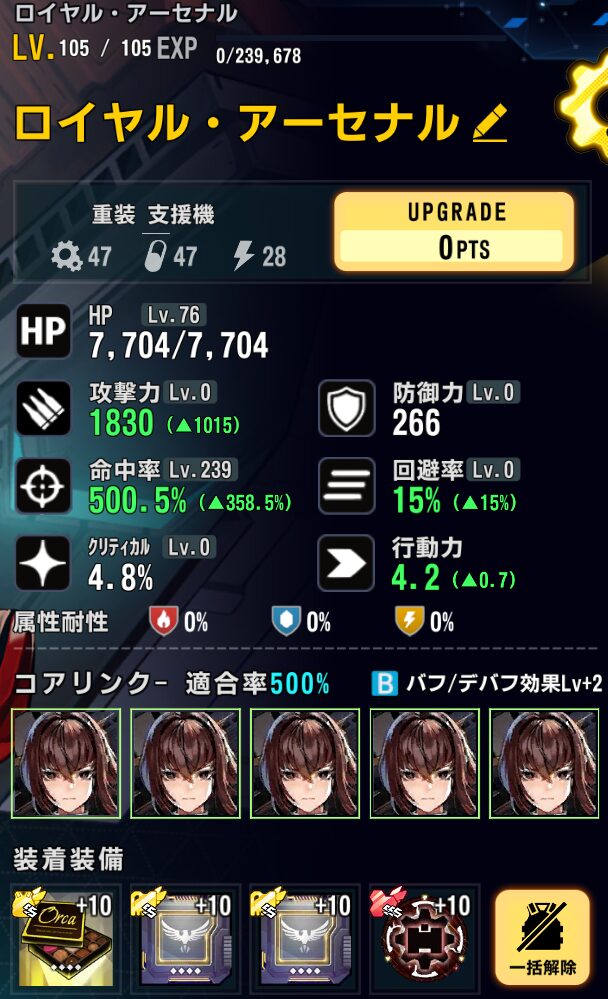The width and height of the screenshot is (608, 999).
Task: Open the UPGRADE 0 PTS button
Action: tap(453, 232)
